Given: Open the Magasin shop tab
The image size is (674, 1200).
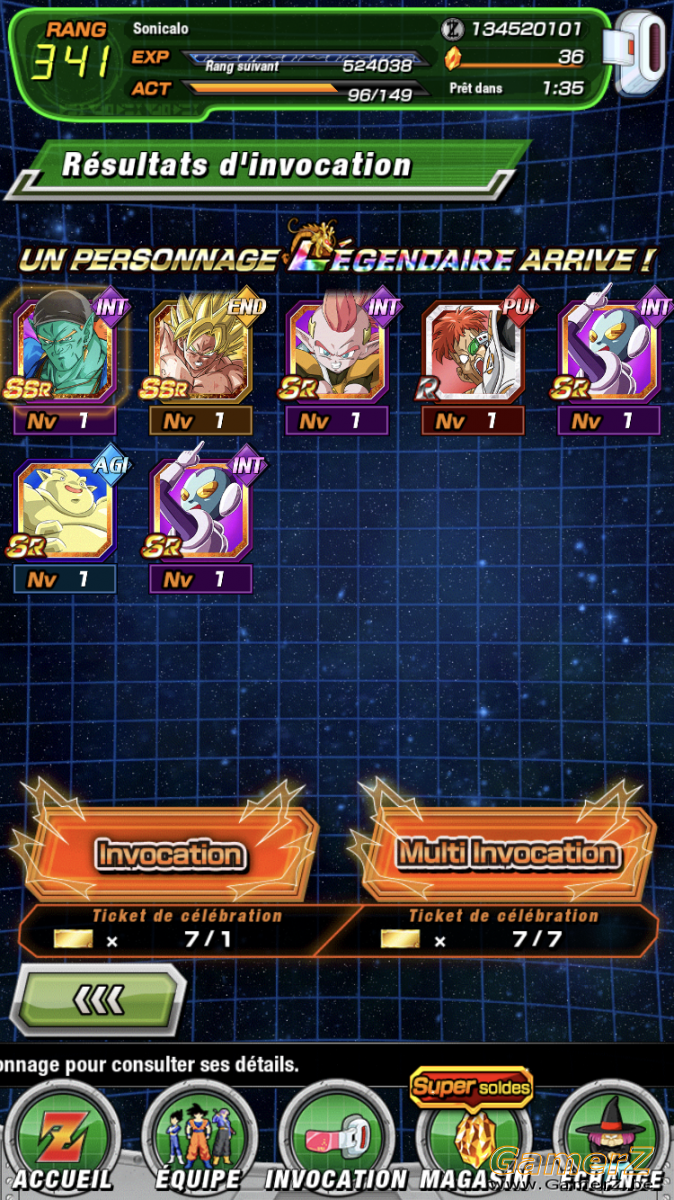Looking at the screenshot, I should [470, 1139].
